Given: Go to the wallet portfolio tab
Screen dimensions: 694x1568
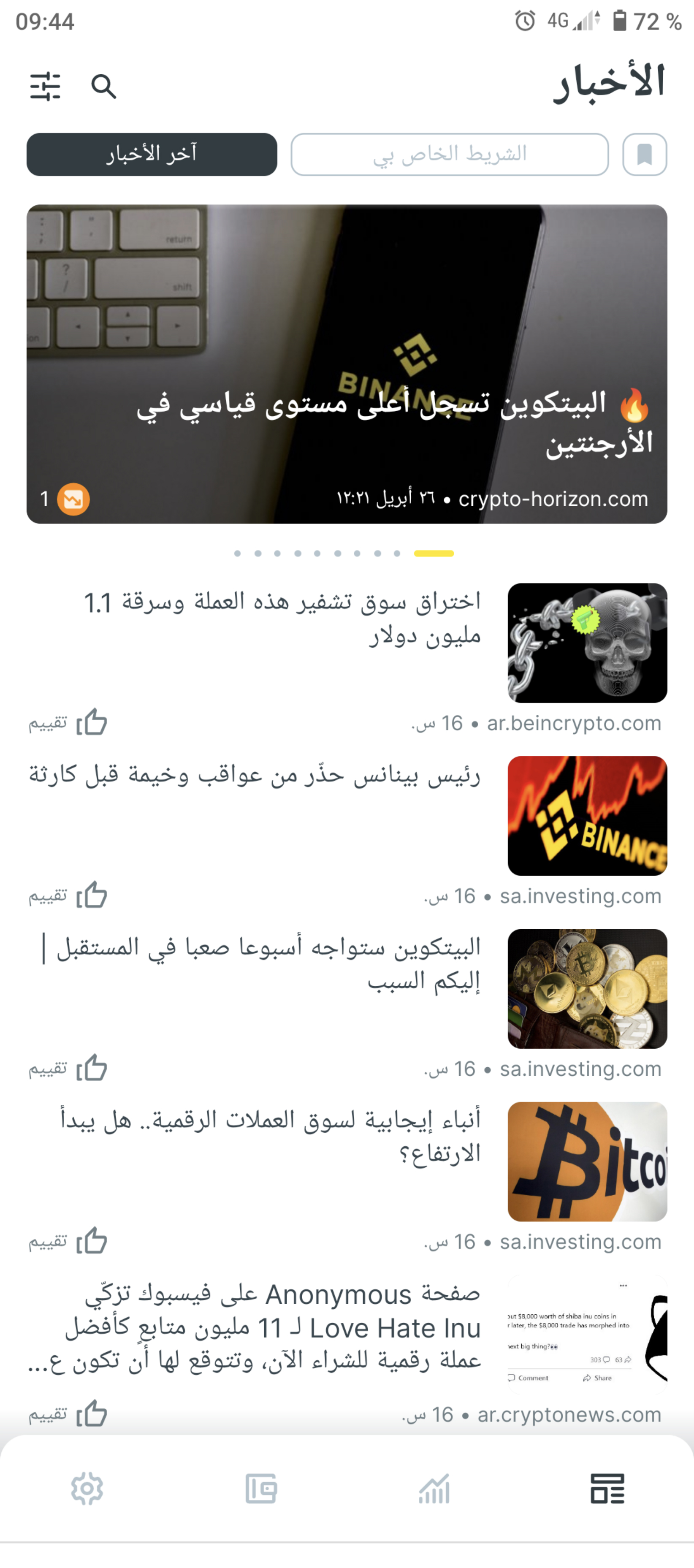Looking at the screenshot, I should coord(260,1489).
